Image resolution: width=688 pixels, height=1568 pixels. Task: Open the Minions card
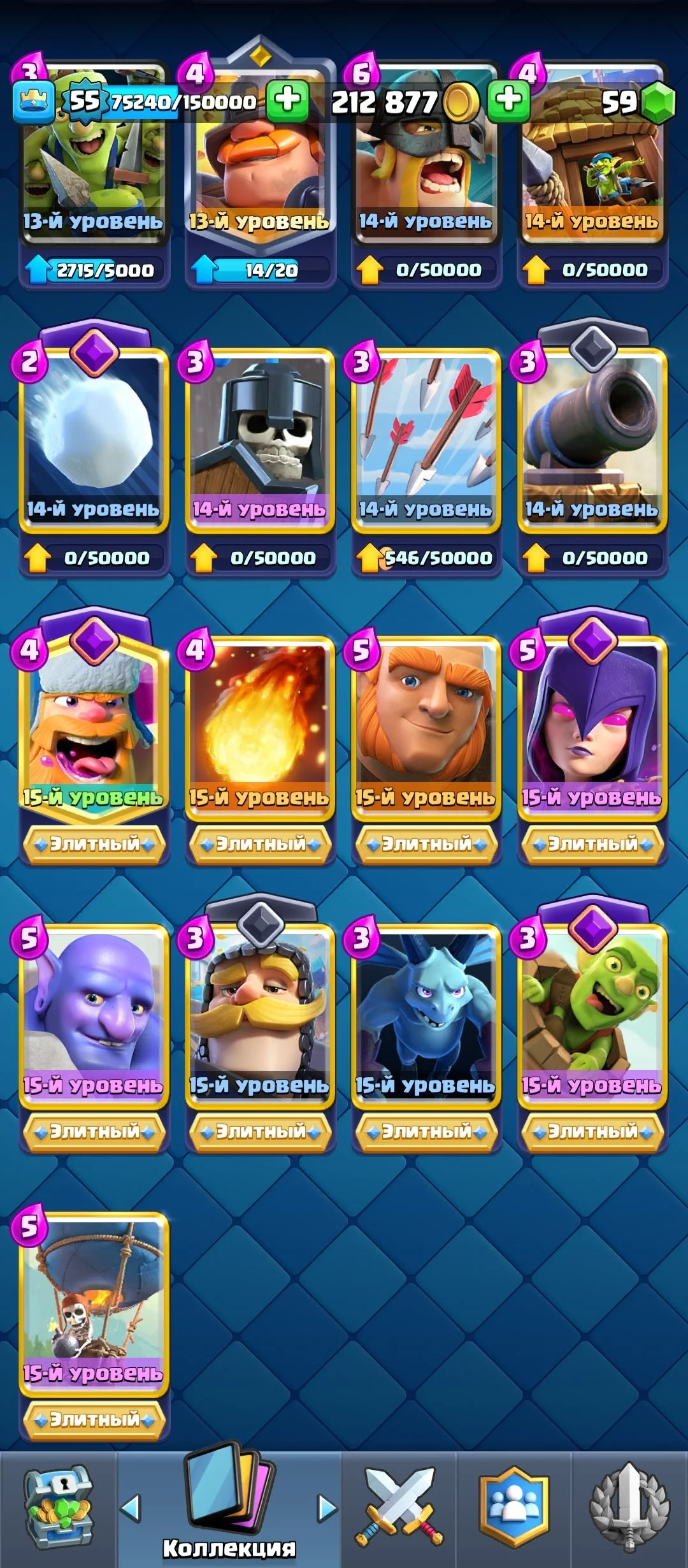click(x=426, y=1013)
